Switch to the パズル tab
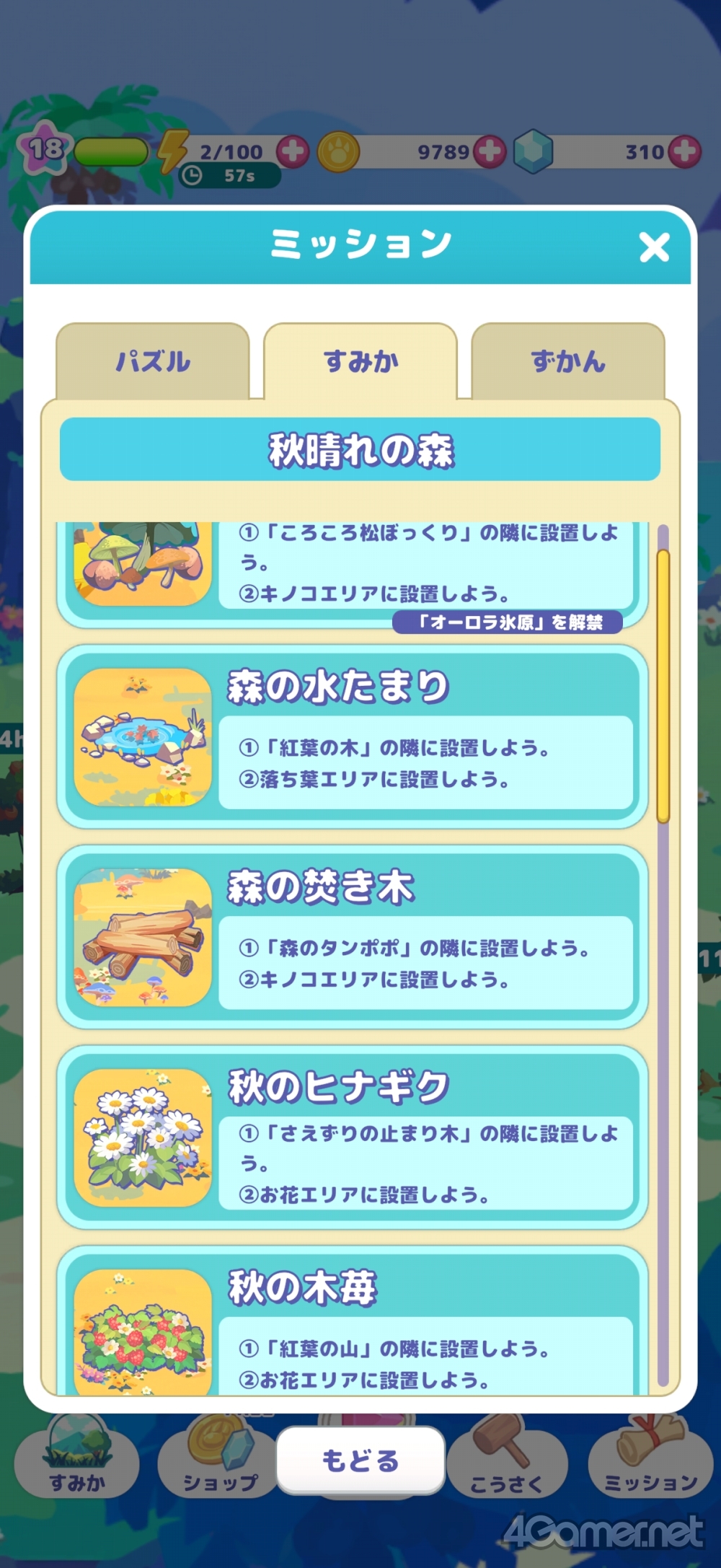 [153, 361]
